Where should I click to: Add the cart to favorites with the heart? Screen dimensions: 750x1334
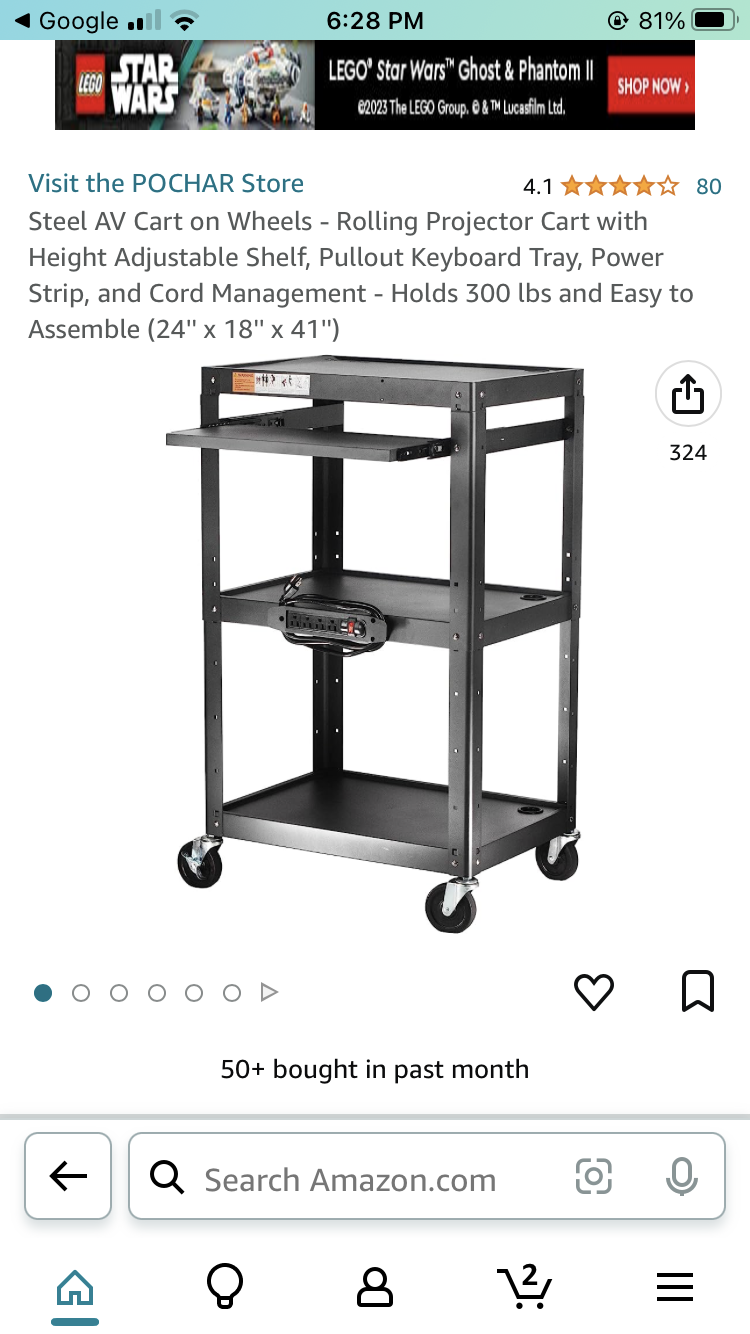pyautogui.click(x=593, y=992)
